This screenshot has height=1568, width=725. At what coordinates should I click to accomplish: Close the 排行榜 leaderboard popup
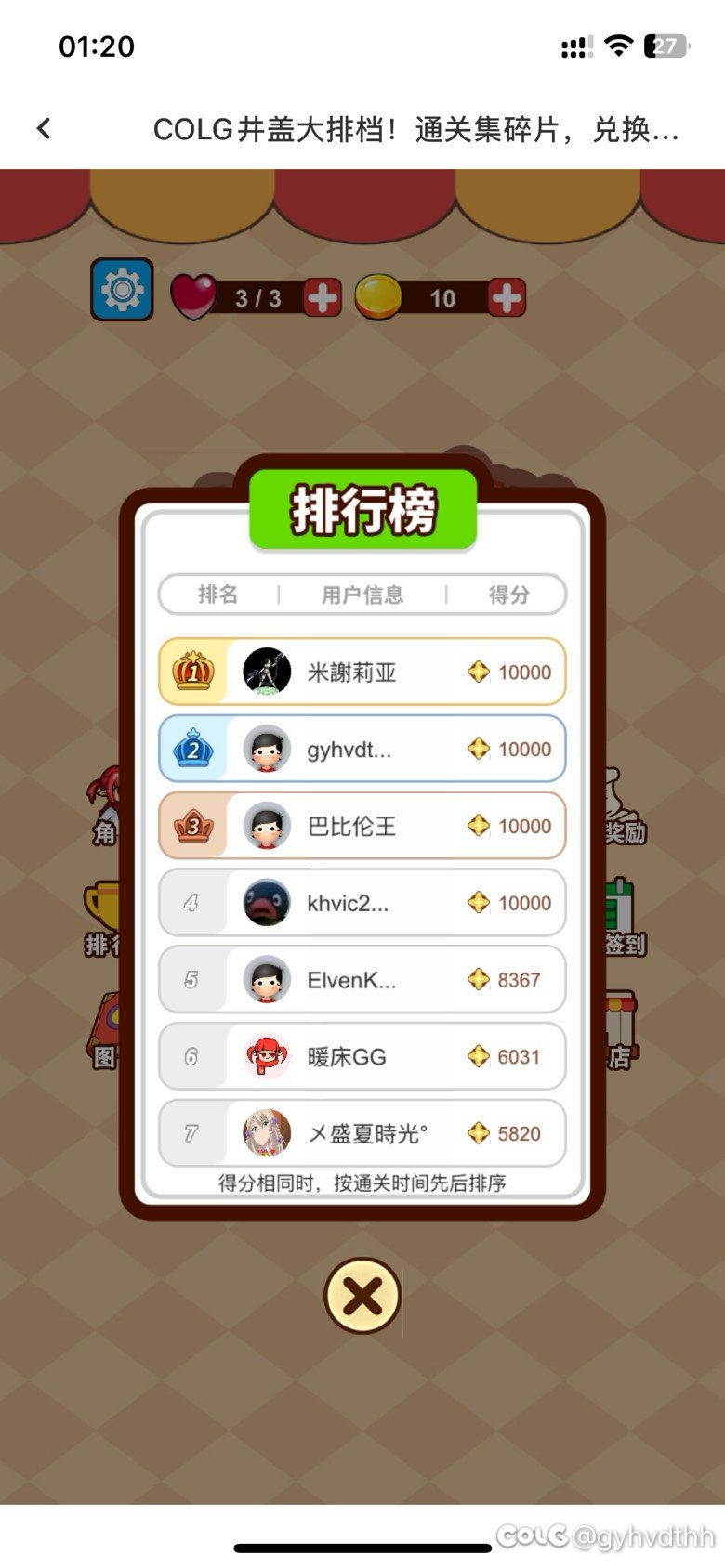pos(362,1296)
